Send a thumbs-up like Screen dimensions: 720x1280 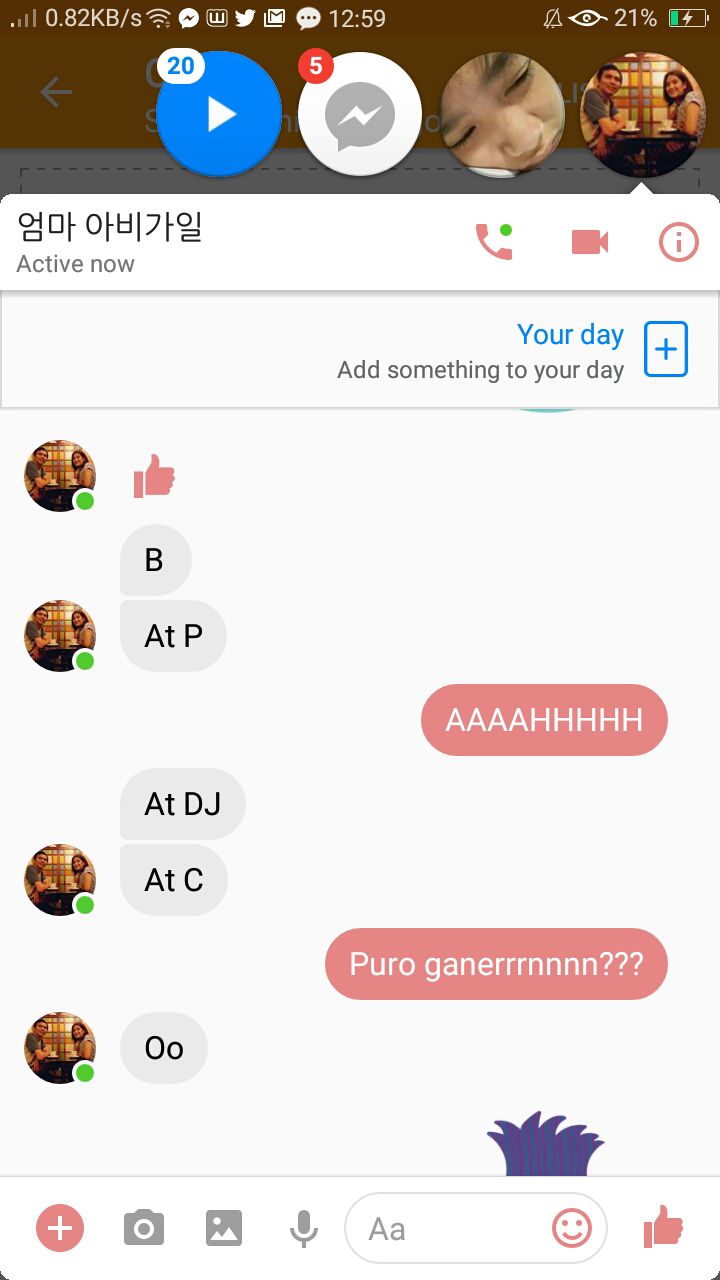tap(662, 1227)
